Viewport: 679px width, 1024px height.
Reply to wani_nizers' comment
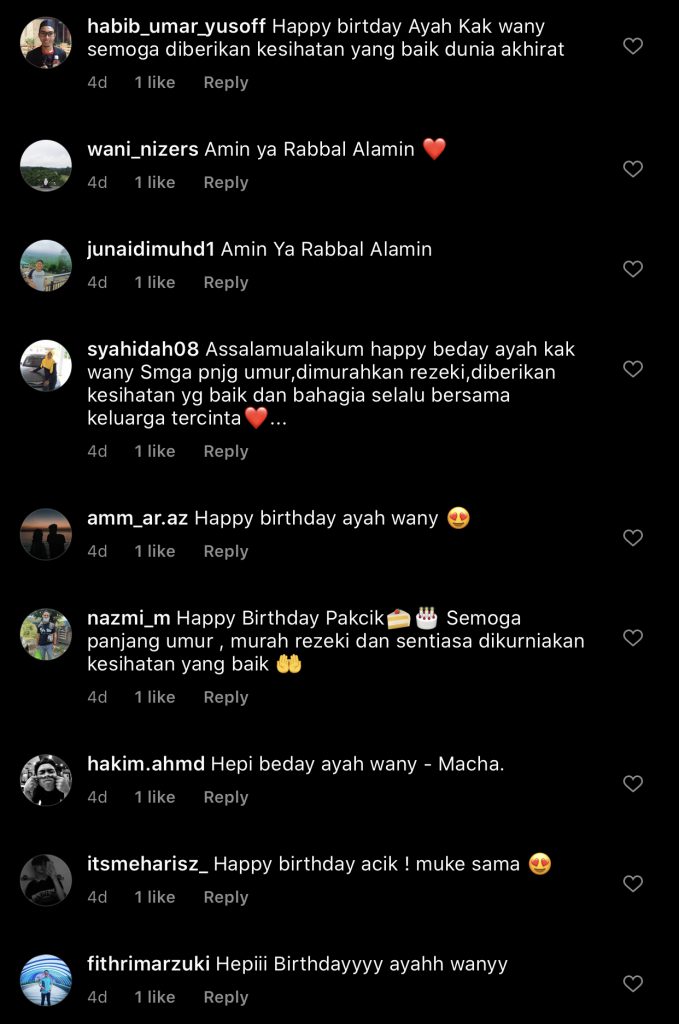coord(225,183)
